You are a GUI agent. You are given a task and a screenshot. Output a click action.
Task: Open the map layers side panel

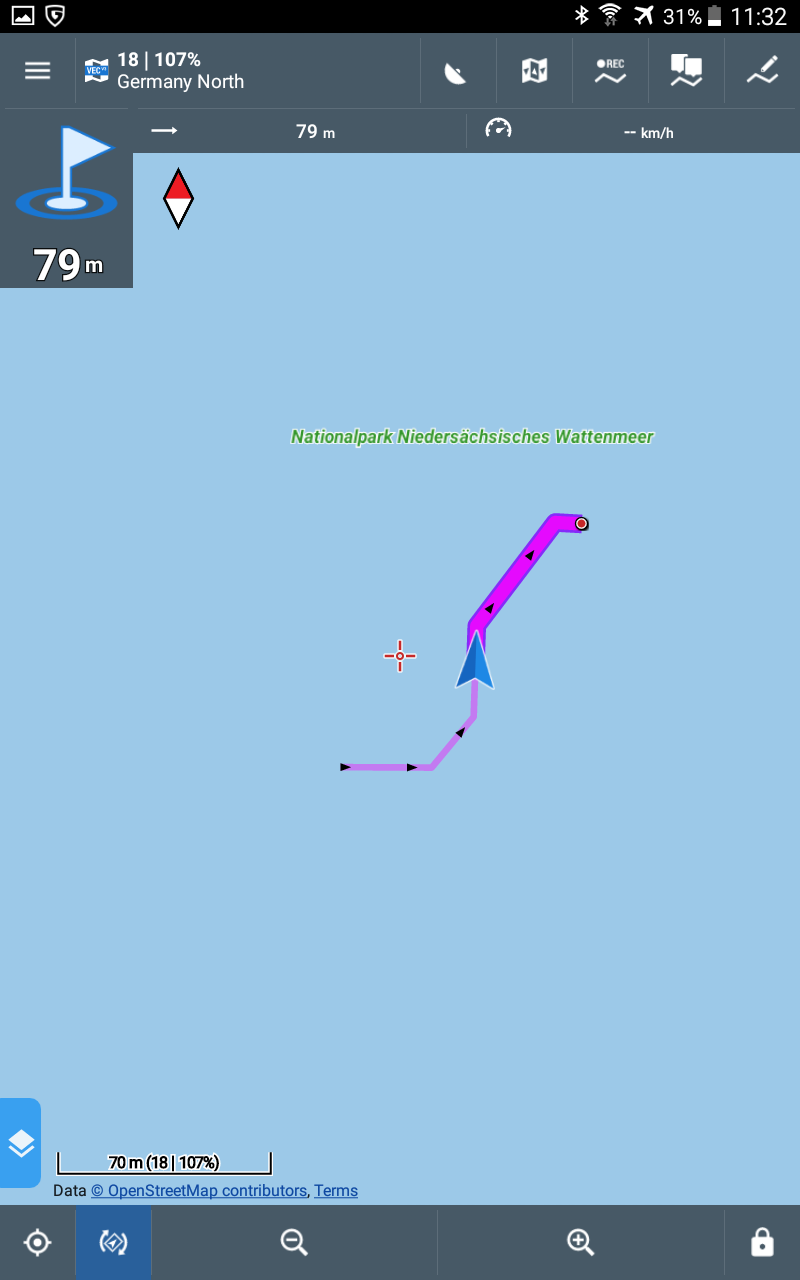pyautogui.click(x=21, y=1143)
